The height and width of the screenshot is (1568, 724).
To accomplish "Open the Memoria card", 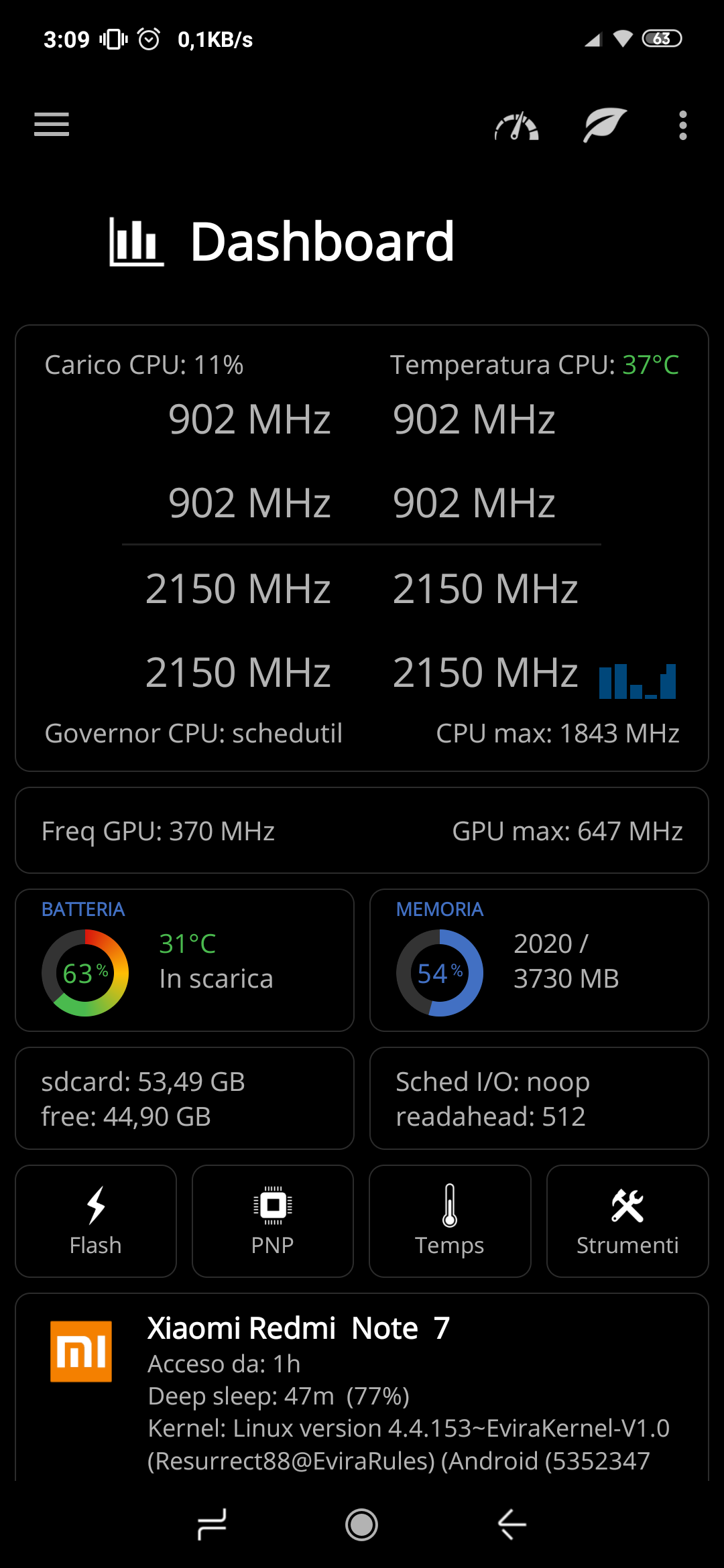I will (x=539, y=960).
